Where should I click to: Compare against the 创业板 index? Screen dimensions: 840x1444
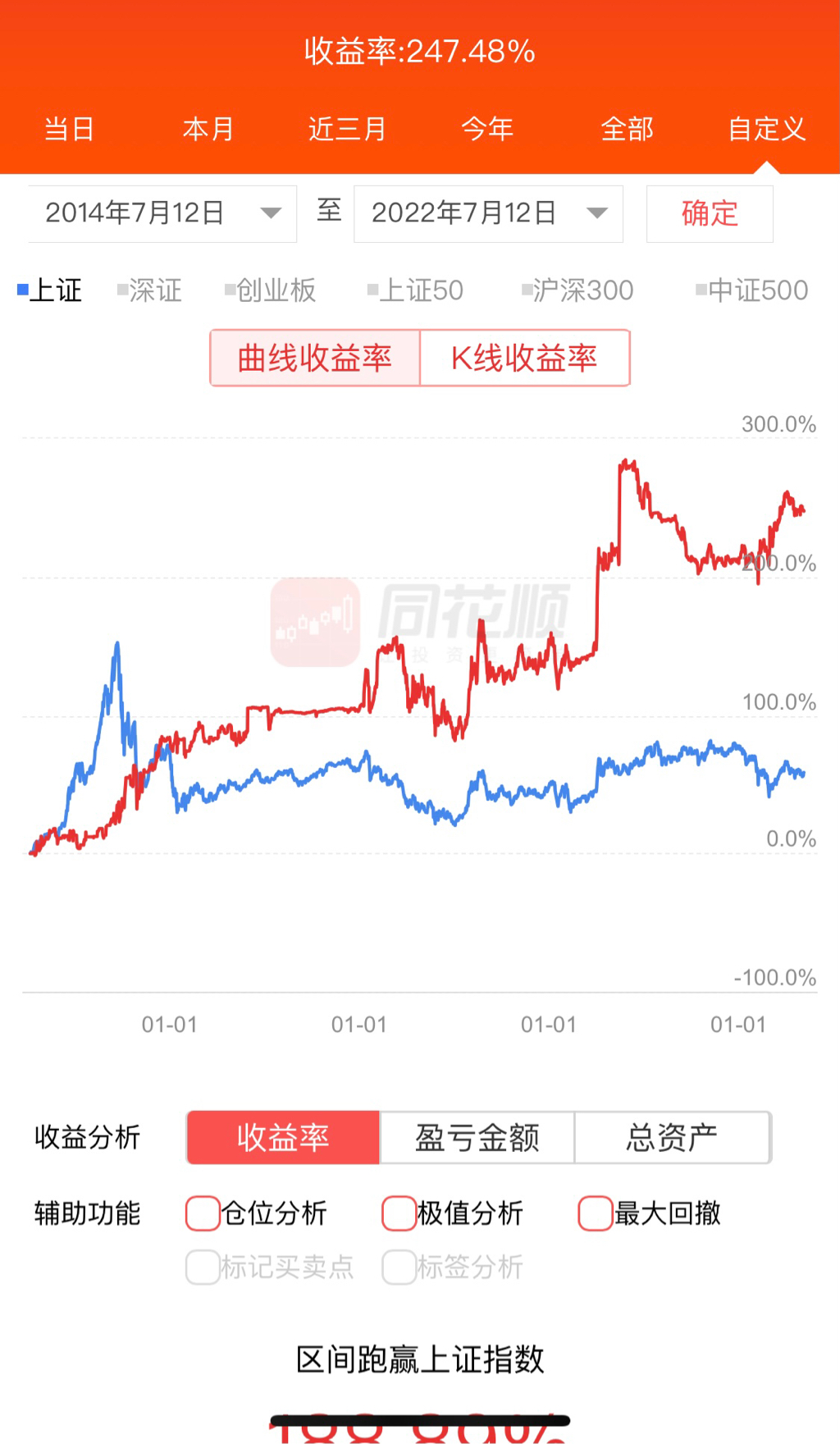coord(271,290)
